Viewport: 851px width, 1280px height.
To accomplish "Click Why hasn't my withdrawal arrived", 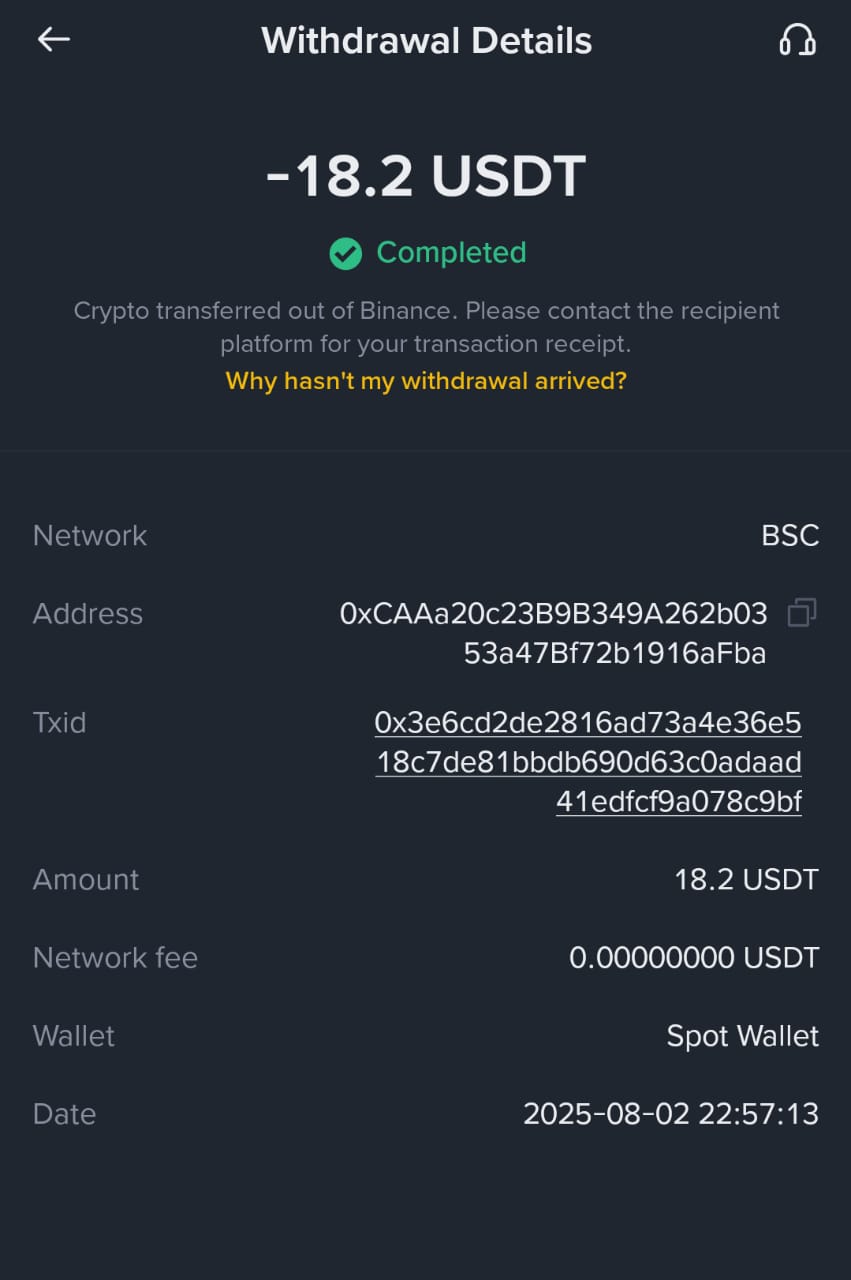I will pos(425,381).
